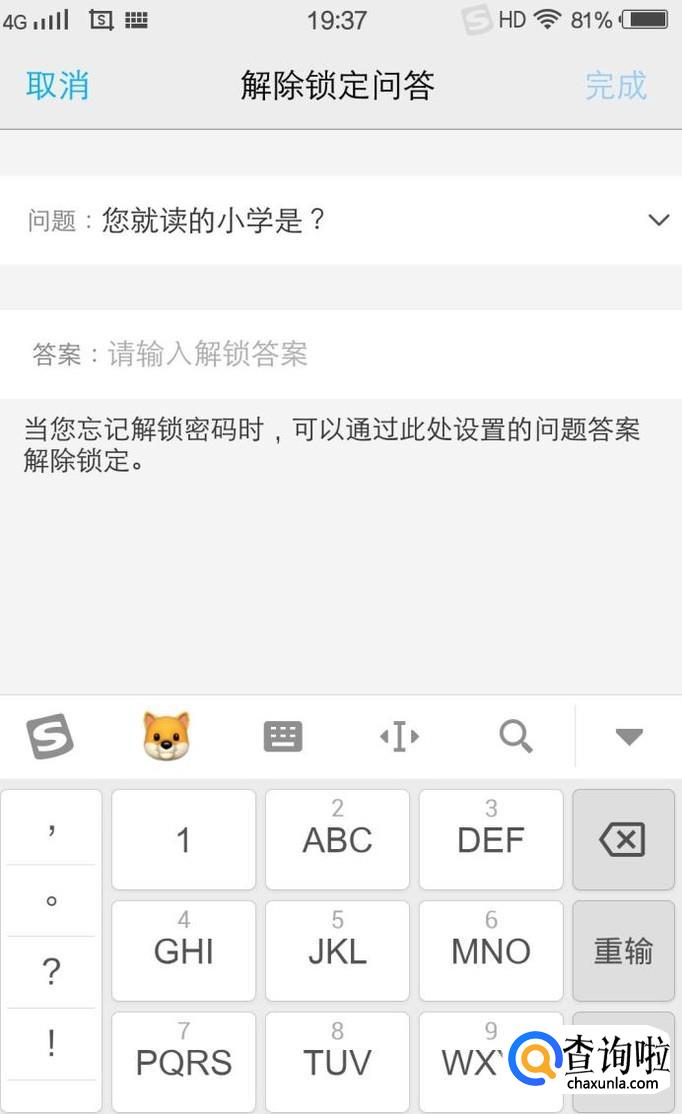Image resolution: width=682 pixels, height=1114 pixels.
Task: Tap the JKL key
Action: [x=337, y=951]
